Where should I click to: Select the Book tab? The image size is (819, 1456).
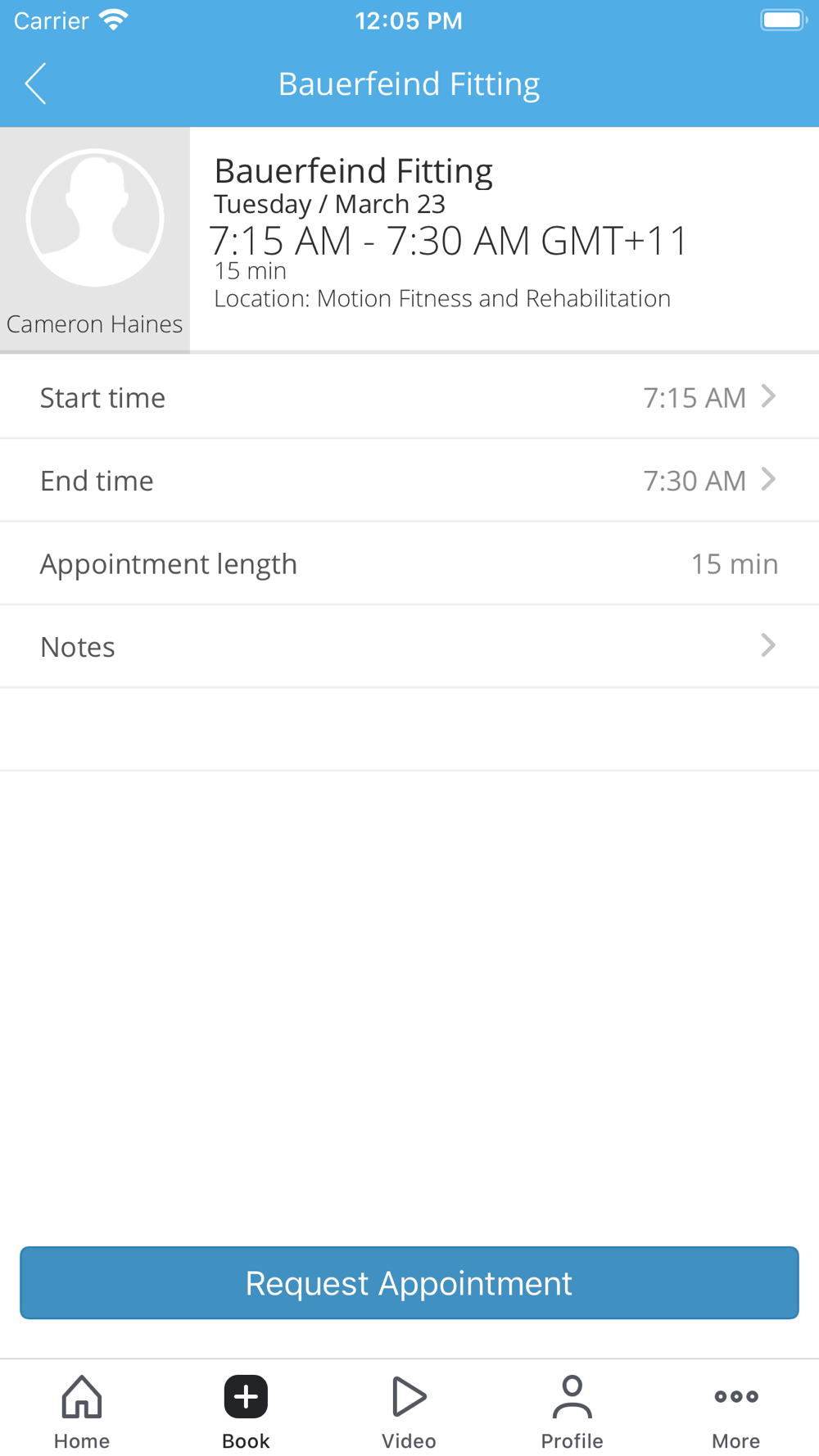[246, 1412]
